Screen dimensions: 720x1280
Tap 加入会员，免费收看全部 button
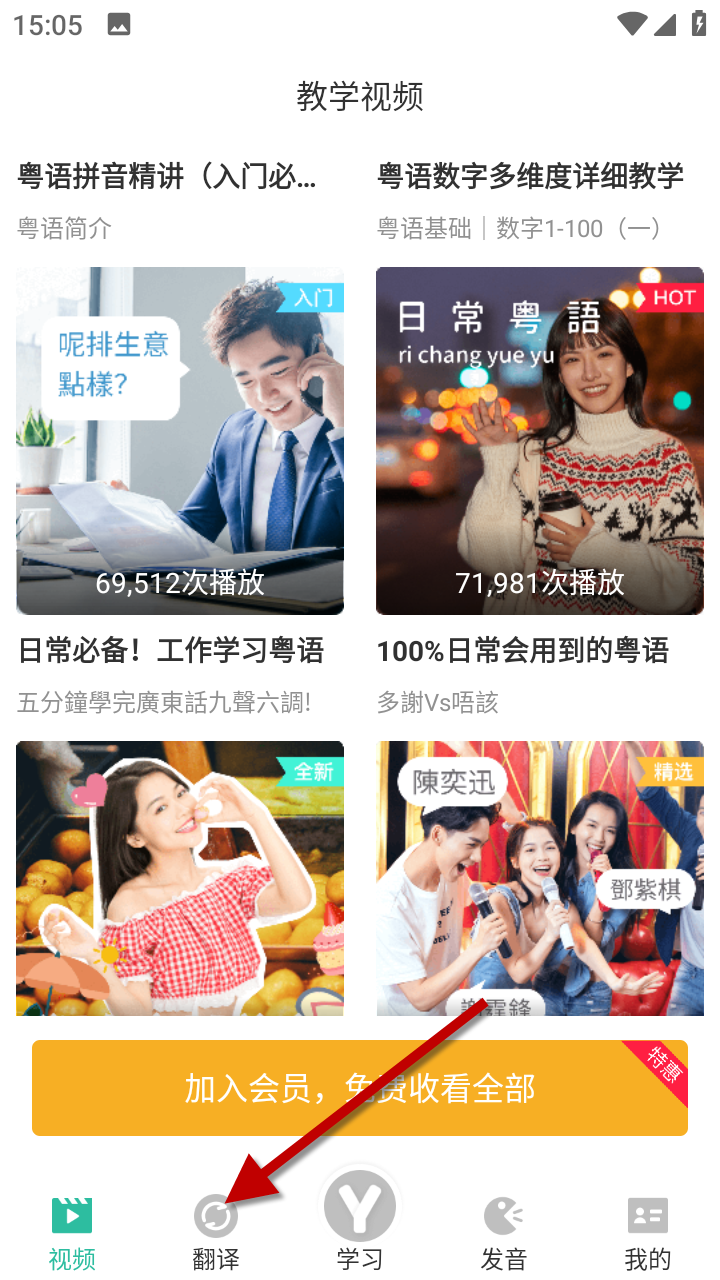click(360, 1088)
